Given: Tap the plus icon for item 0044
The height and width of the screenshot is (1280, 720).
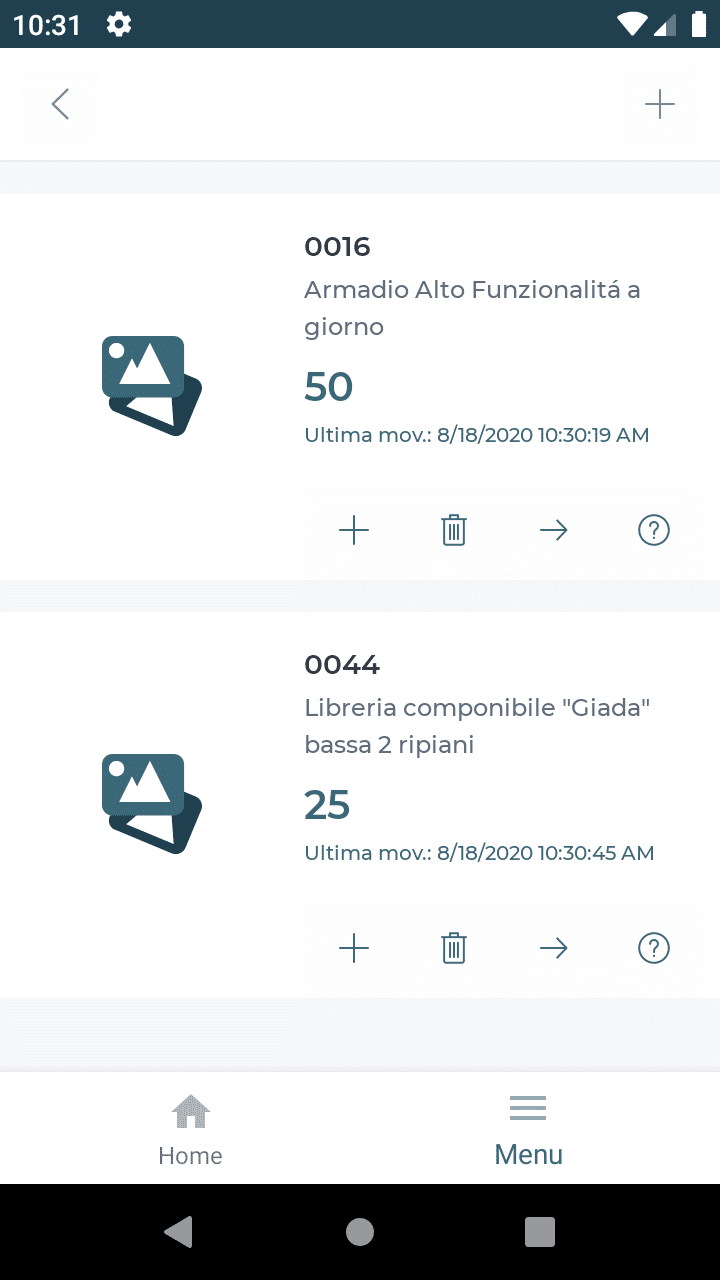Looking at the screenshot, I should 354,948.
